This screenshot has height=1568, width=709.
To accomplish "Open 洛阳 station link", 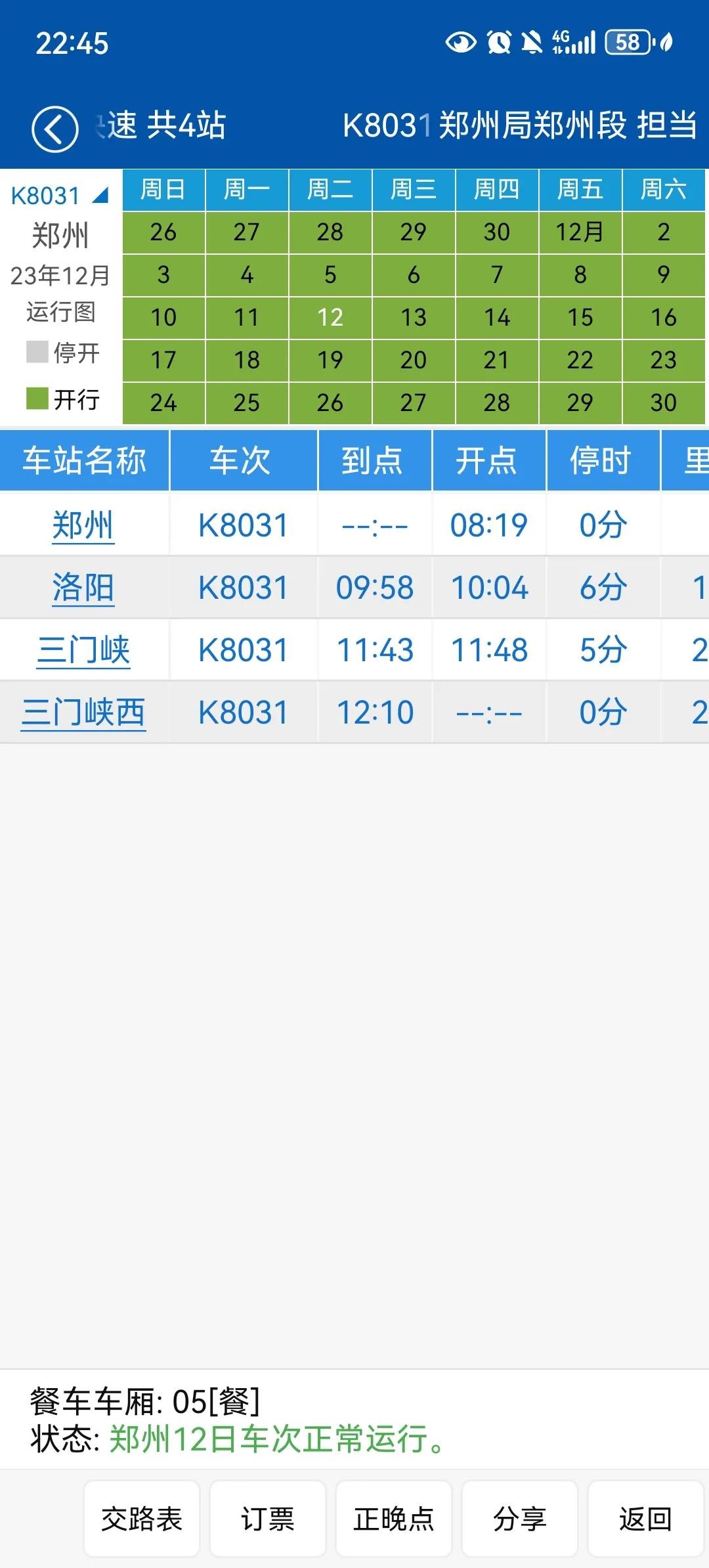I will 83,588.
